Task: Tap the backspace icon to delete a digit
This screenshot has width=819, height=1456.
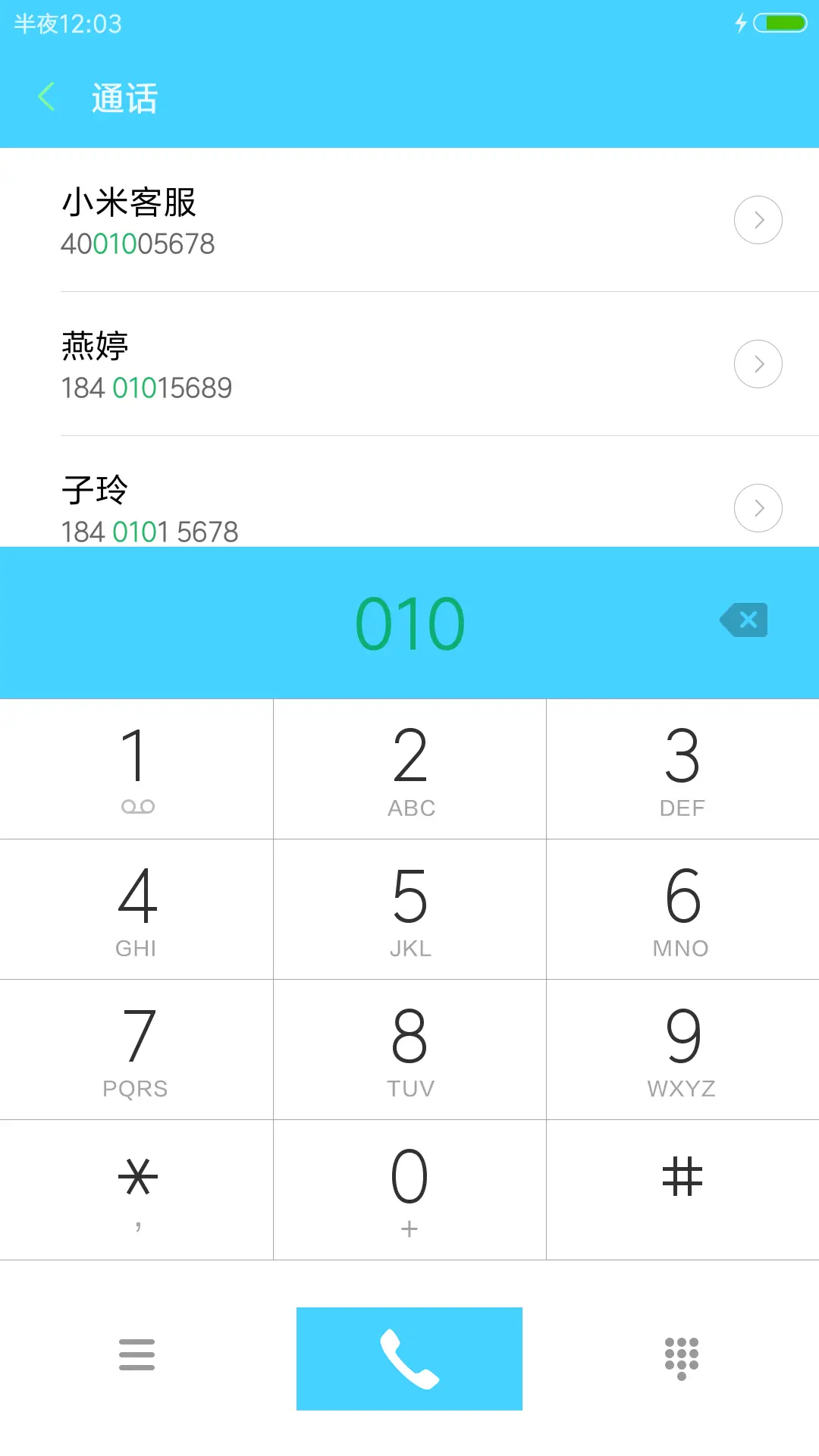Action: click(x=742, y=620)
